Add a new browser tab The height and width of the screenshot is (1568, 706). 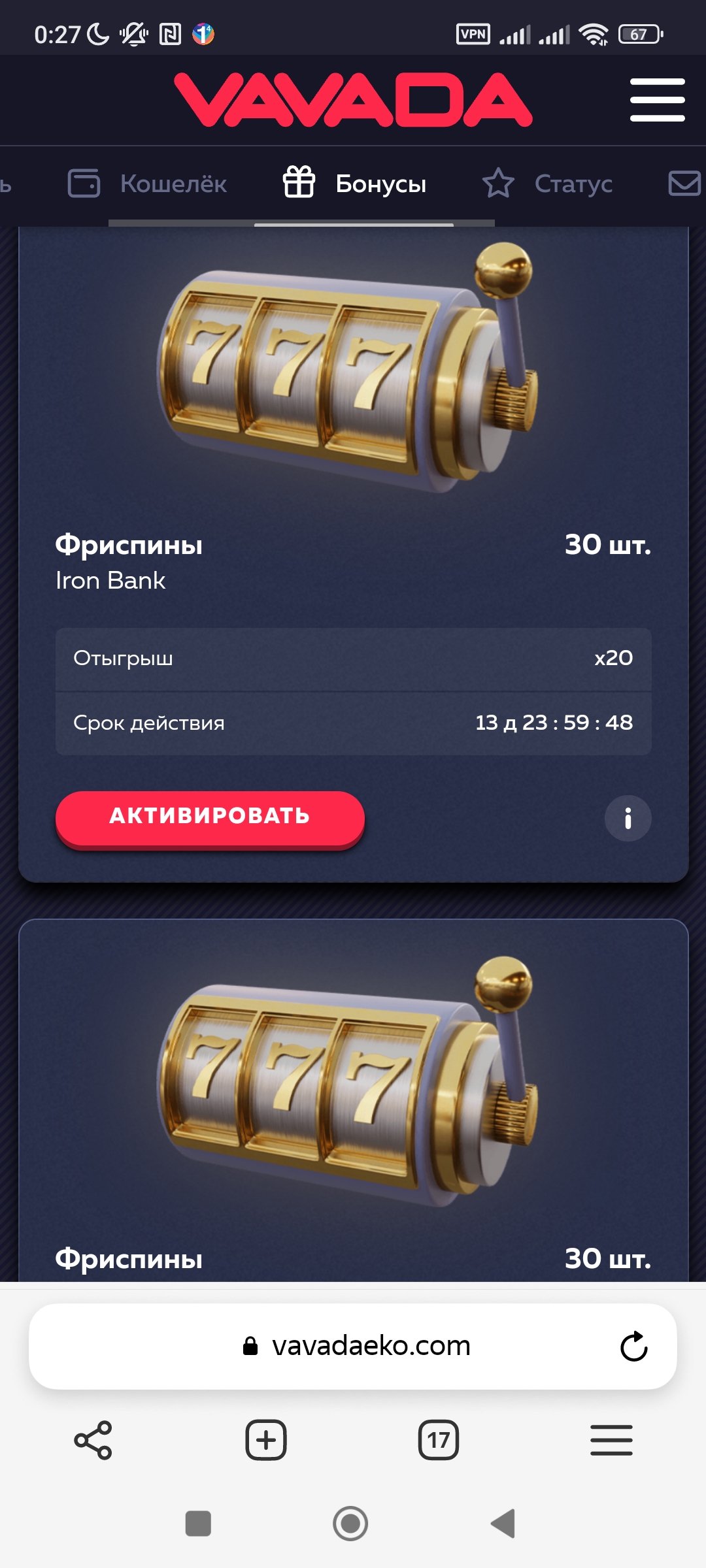(x=266, y=1440)
